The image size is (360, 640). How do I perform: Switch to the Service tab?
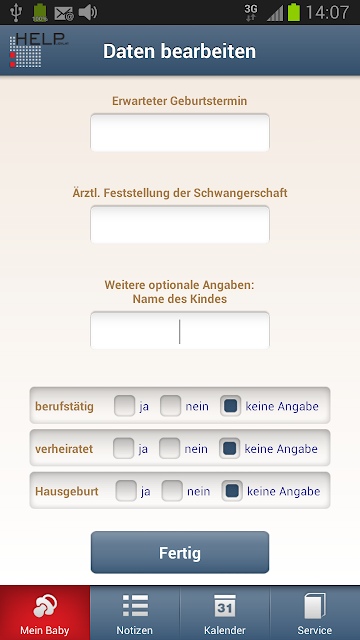coord(315,613)
